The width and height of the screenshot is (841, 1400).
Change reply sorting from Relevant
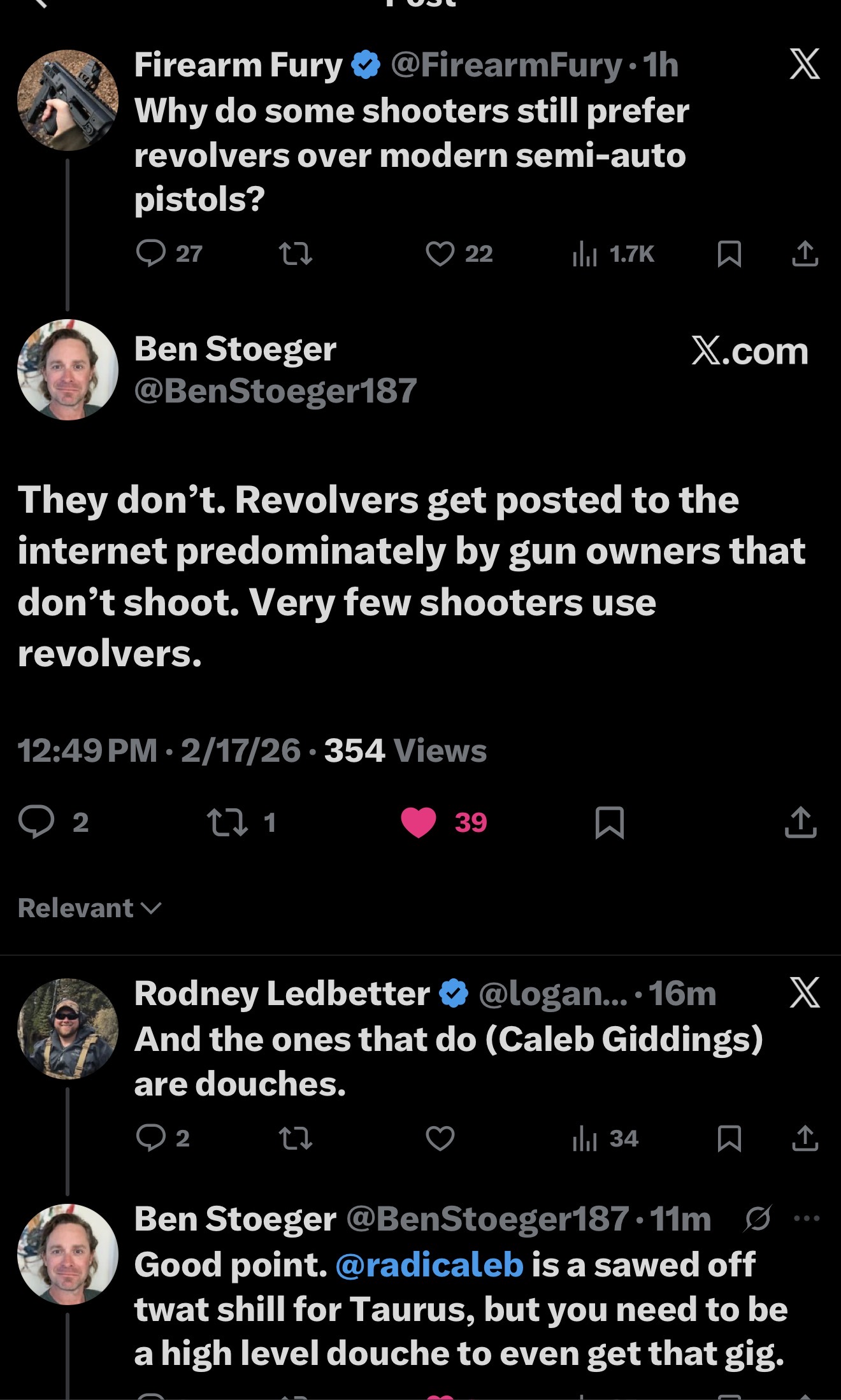click(x=89, y=908)
